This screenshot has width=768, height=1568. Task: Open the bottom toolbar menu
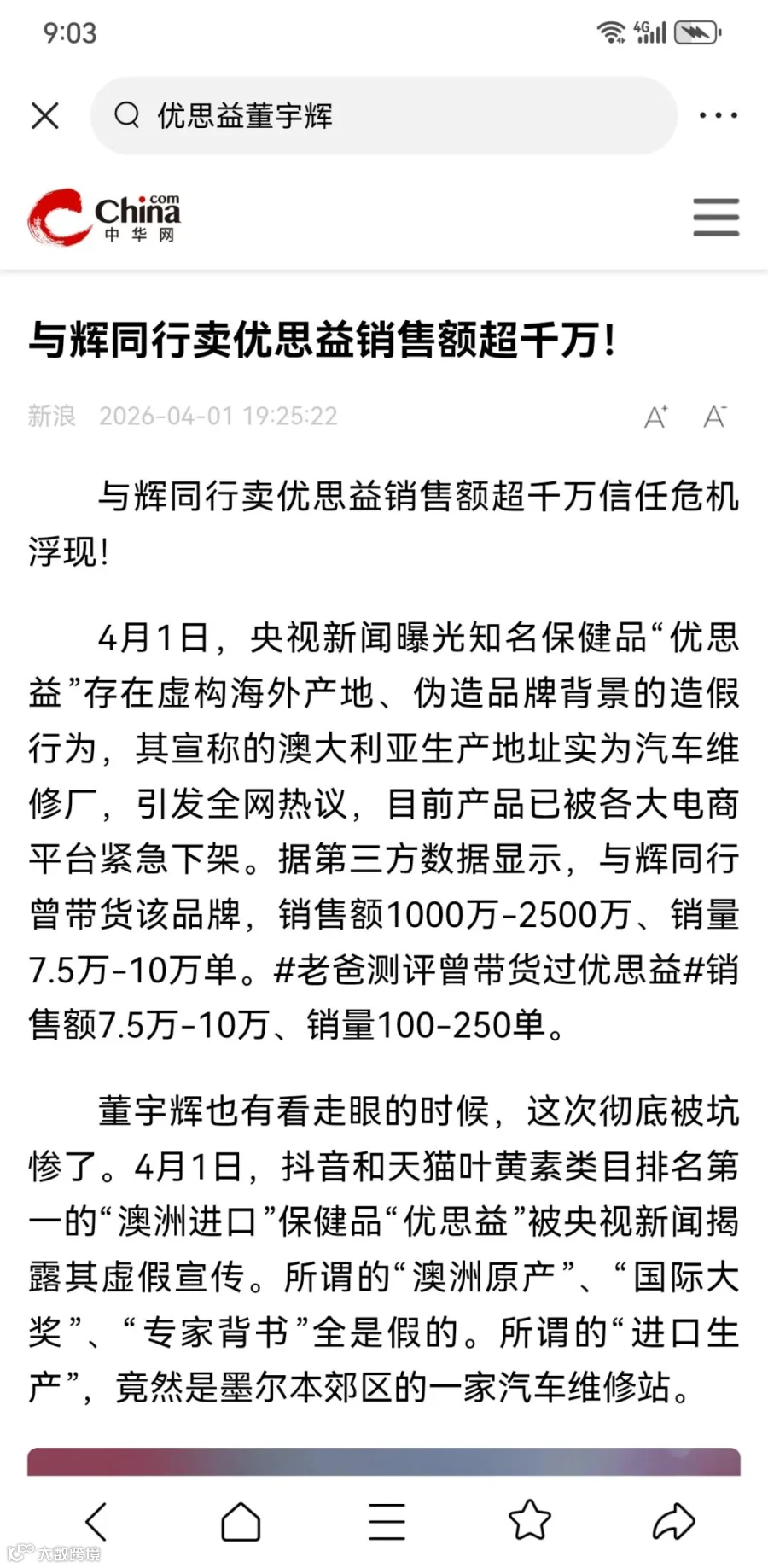(x=387, y=1520)
